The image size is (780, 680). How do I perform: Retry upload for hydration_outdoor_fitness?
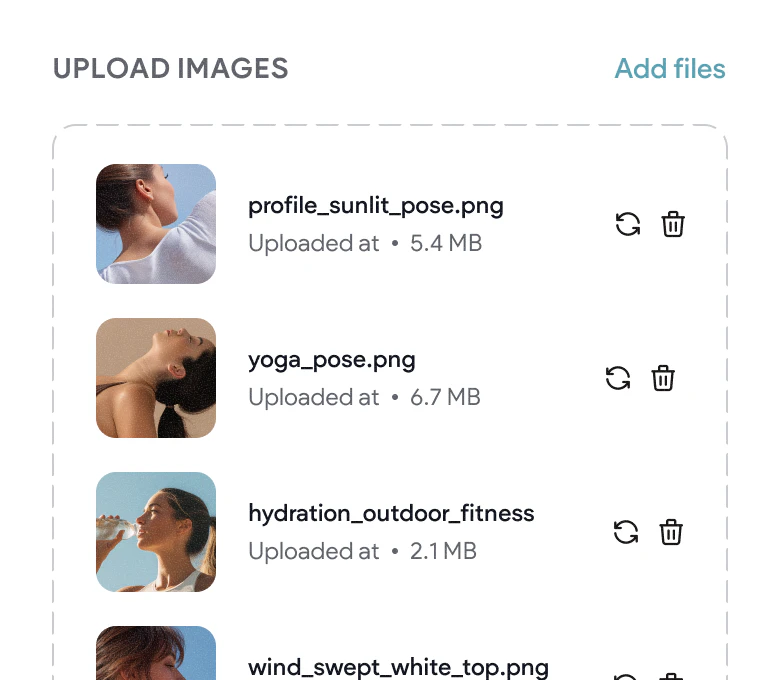pos(626,532)
